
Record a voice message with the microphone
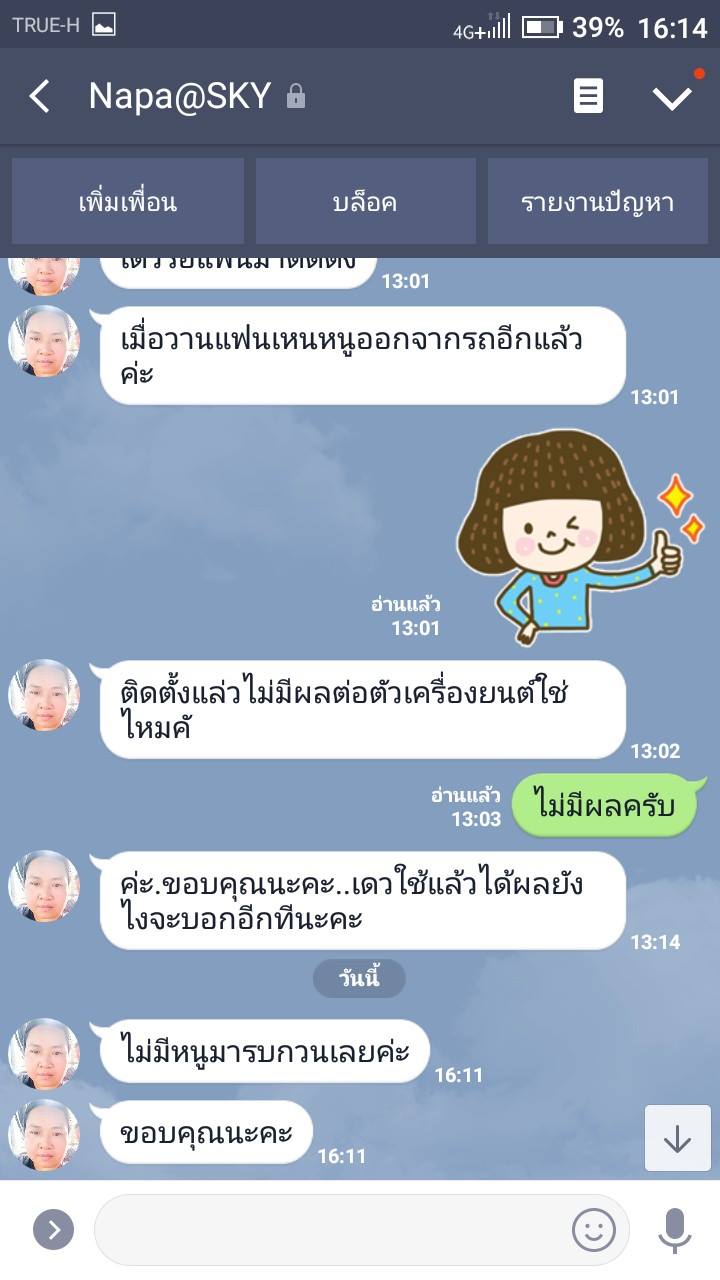(675, 1229)
